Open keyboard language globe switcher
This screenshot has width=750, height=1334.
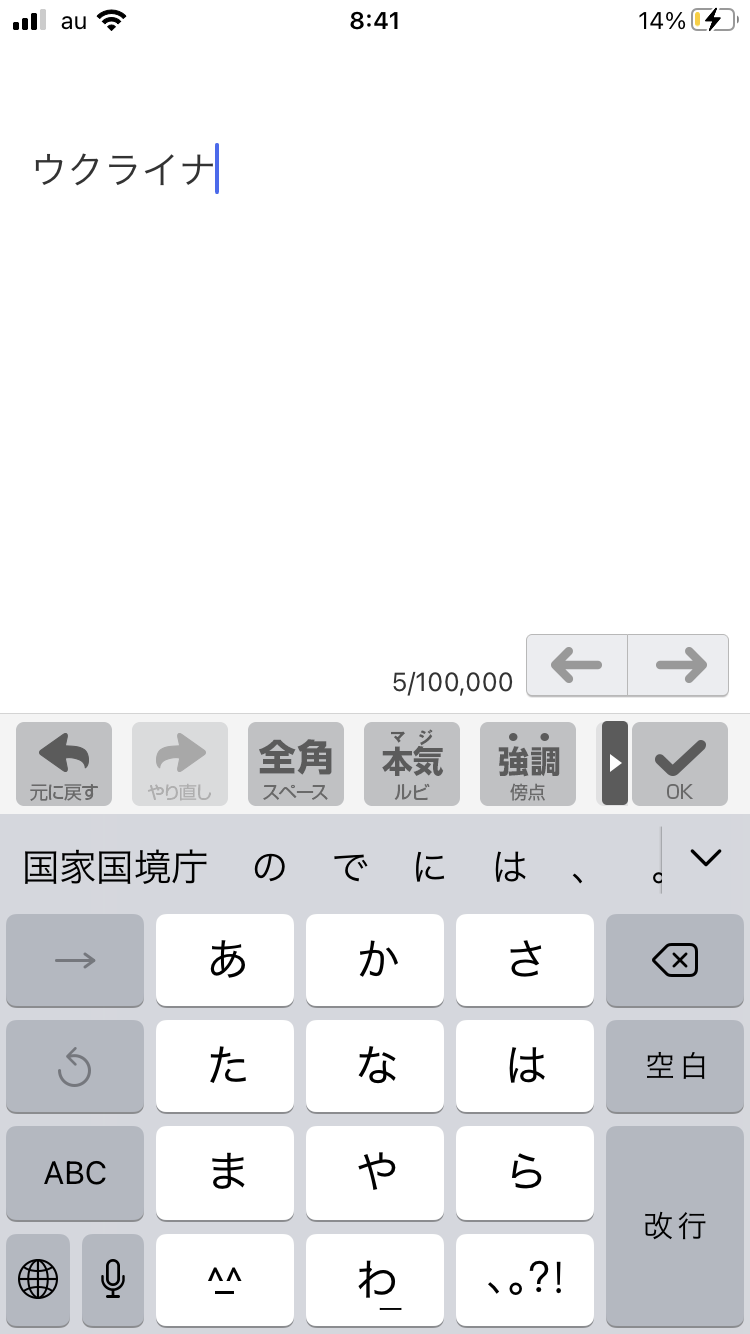click(x=38, y=1278)
